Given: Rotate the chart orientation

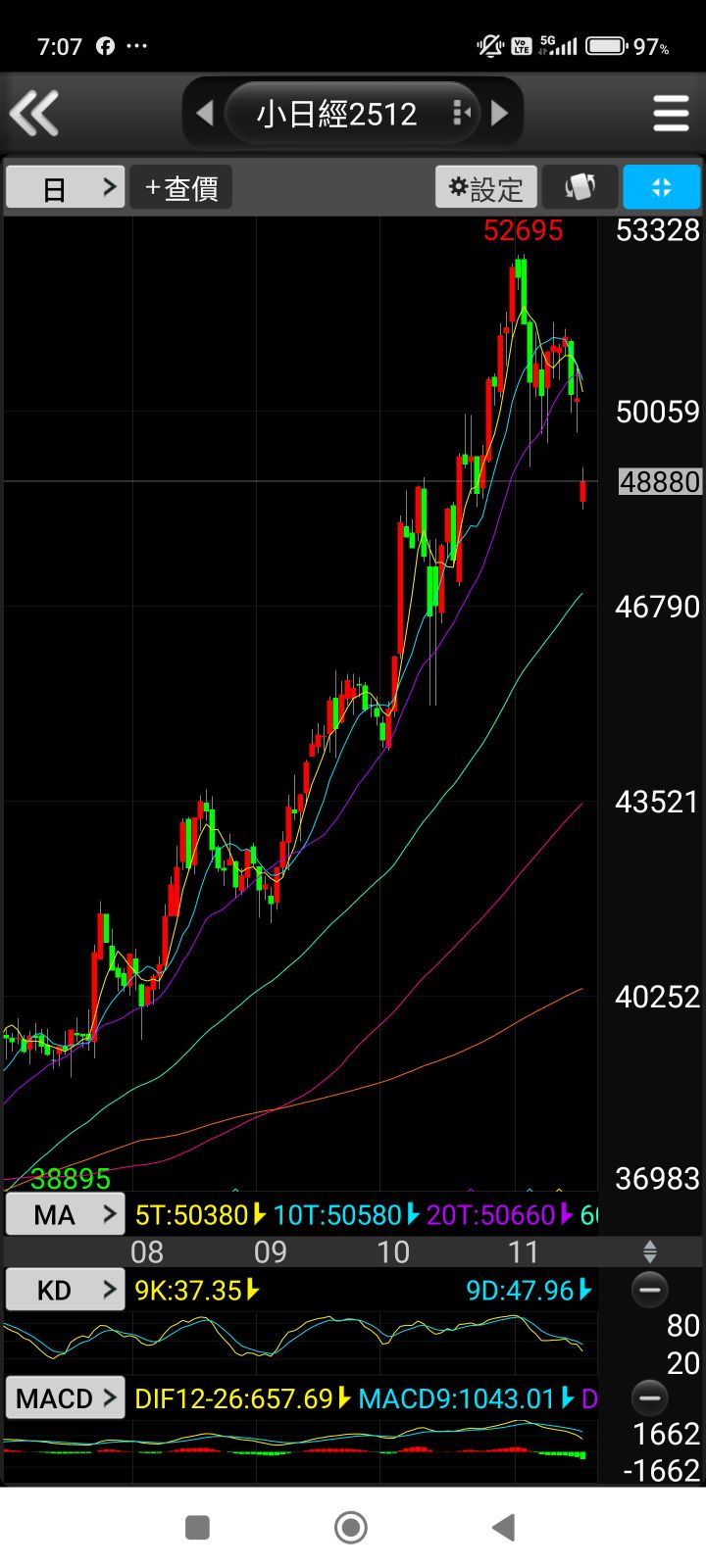Looking at the screenshot, I should point(580,187).
